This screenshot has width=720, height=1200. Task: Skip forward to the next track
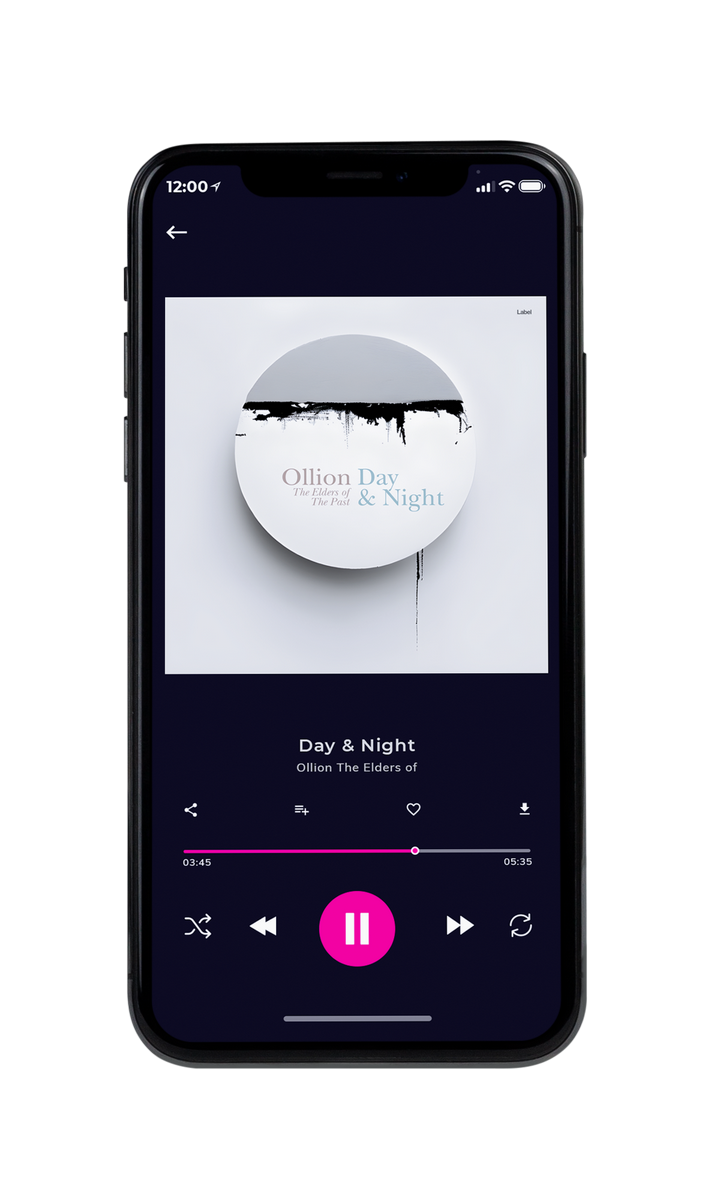click(x=460, y=926)
